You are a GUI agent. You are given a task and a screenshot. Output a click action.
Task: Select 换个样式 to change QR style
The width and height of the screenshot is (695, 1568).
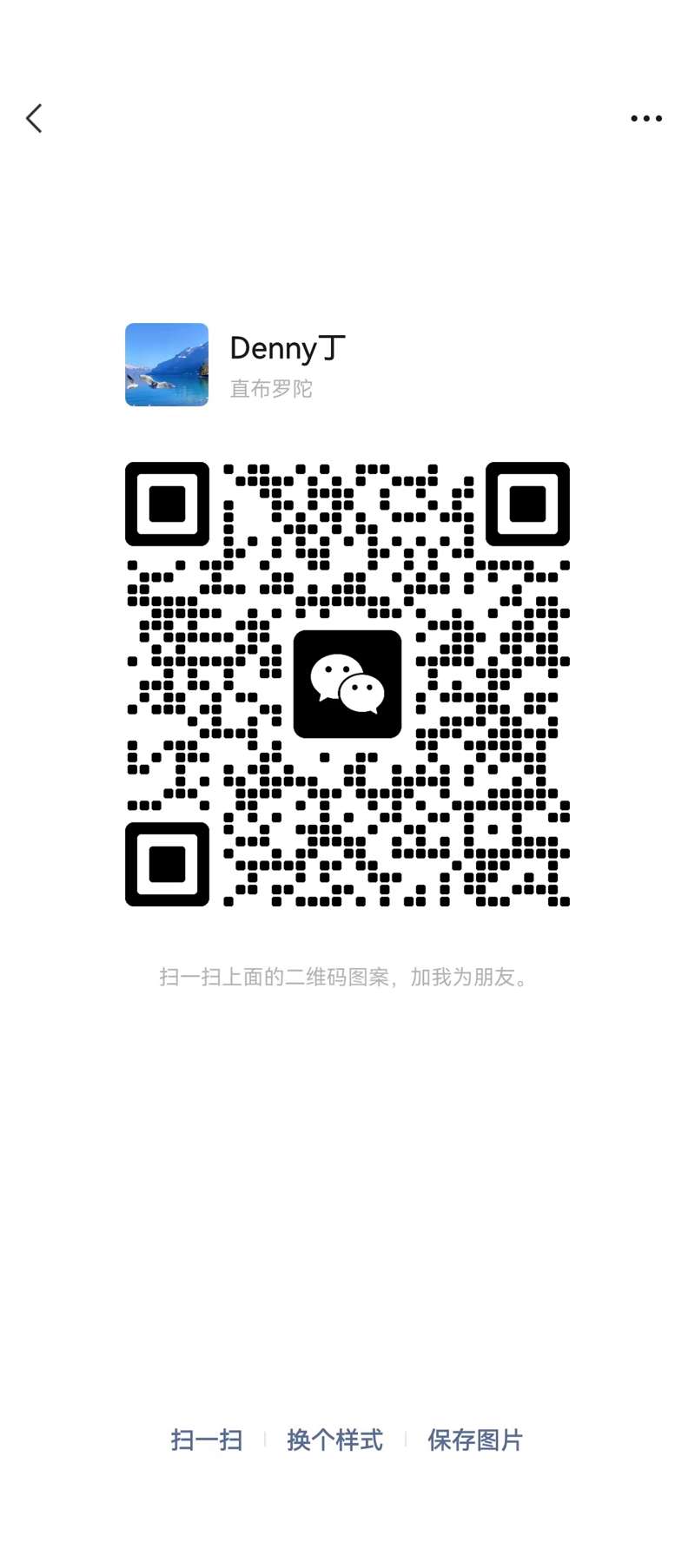[x=334, y=1440]
